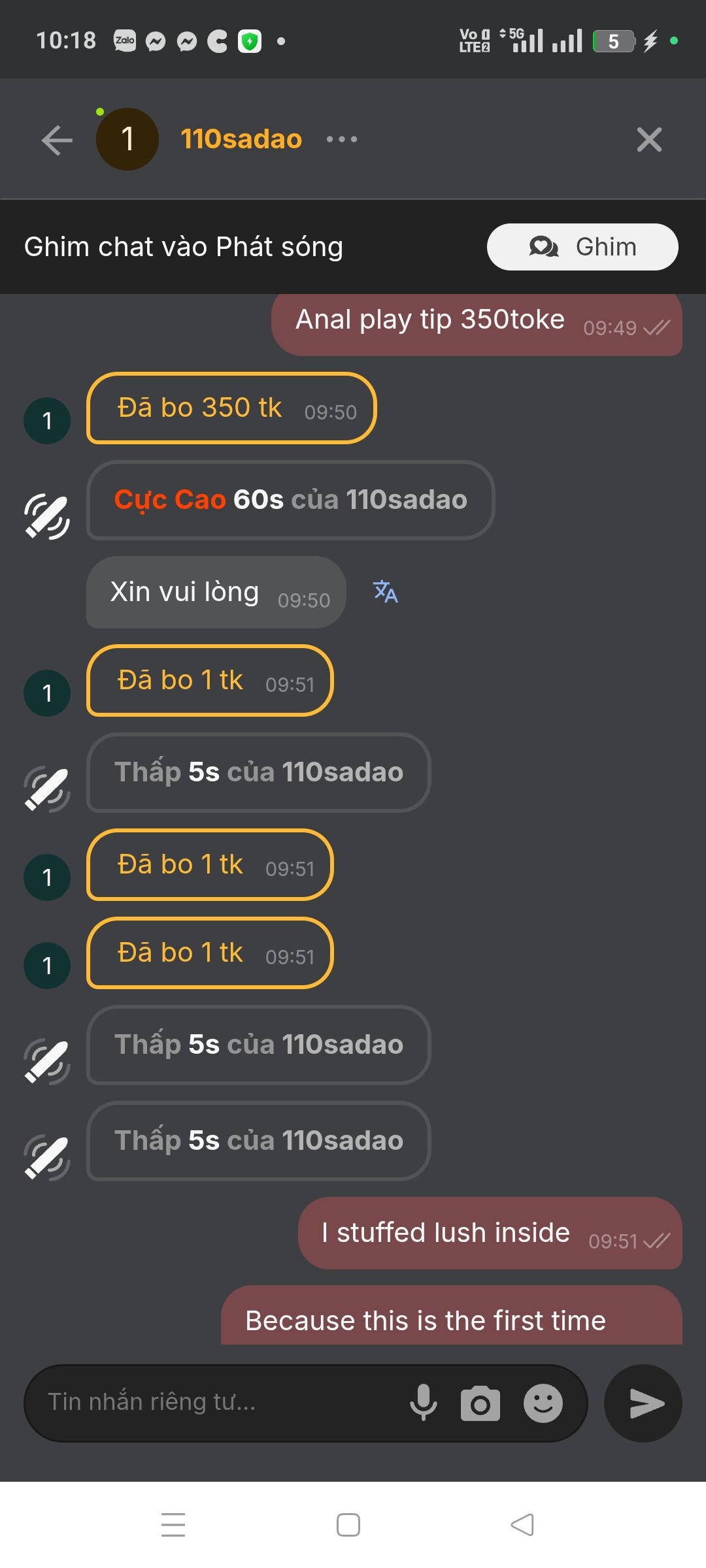Translate the 'Xin vui lòng' message

point(386,592)
